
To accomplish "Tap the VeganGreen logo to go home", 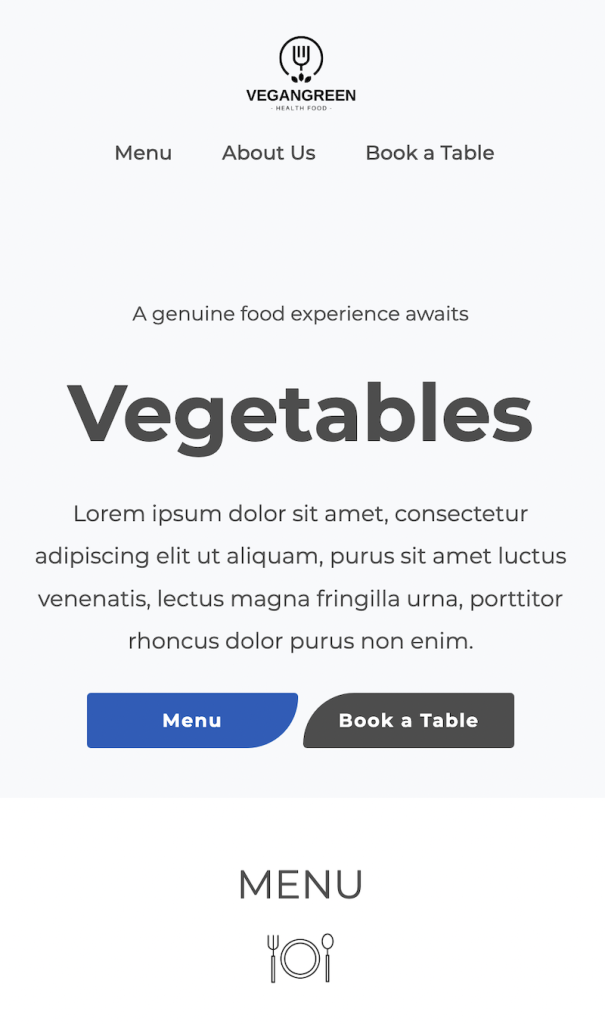I will tap(301, 73).
